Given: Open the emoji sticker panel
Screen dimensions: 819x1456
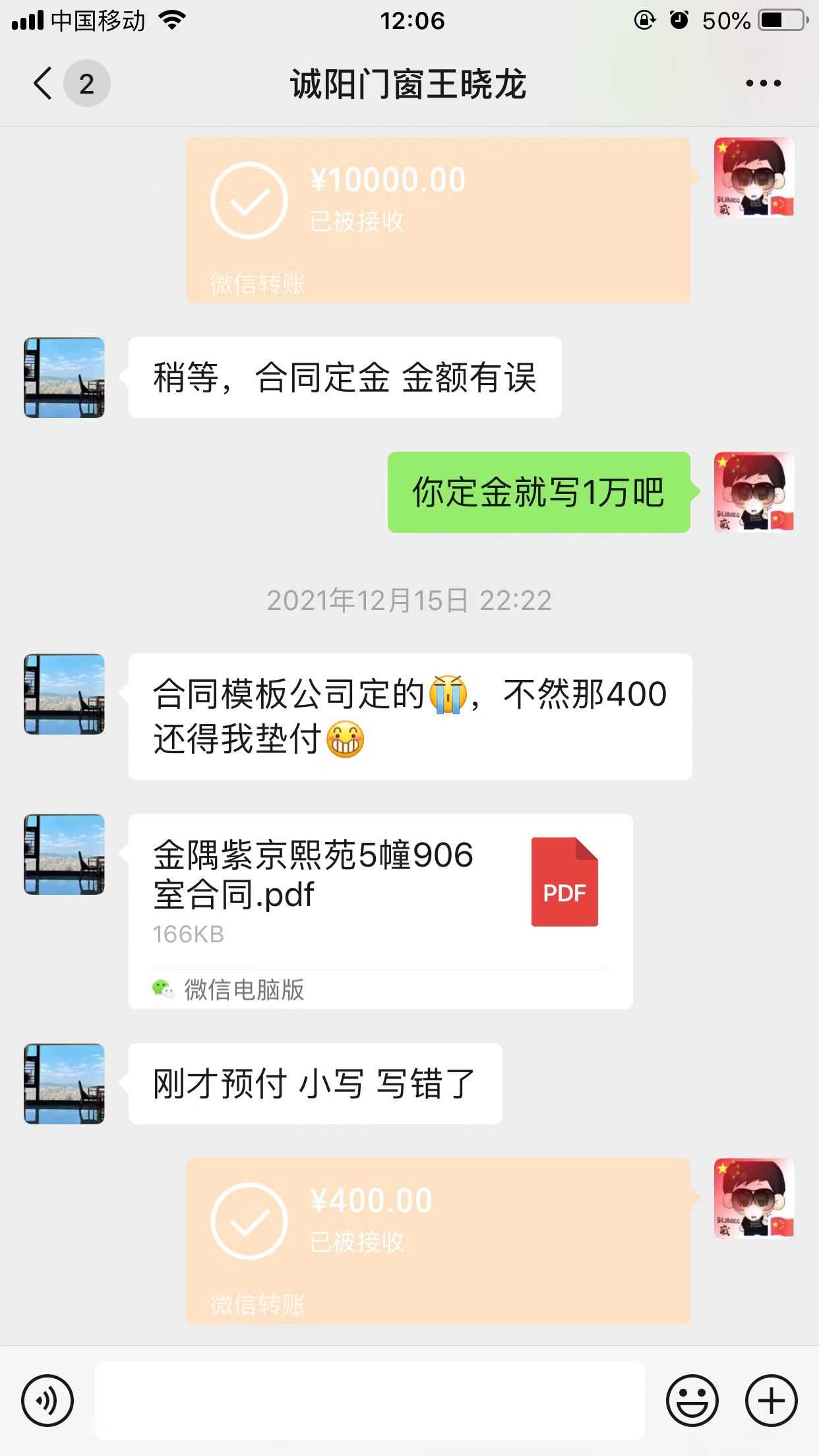Looking at the screenshot, I should pyautogui.click(x=692, y=1401).
